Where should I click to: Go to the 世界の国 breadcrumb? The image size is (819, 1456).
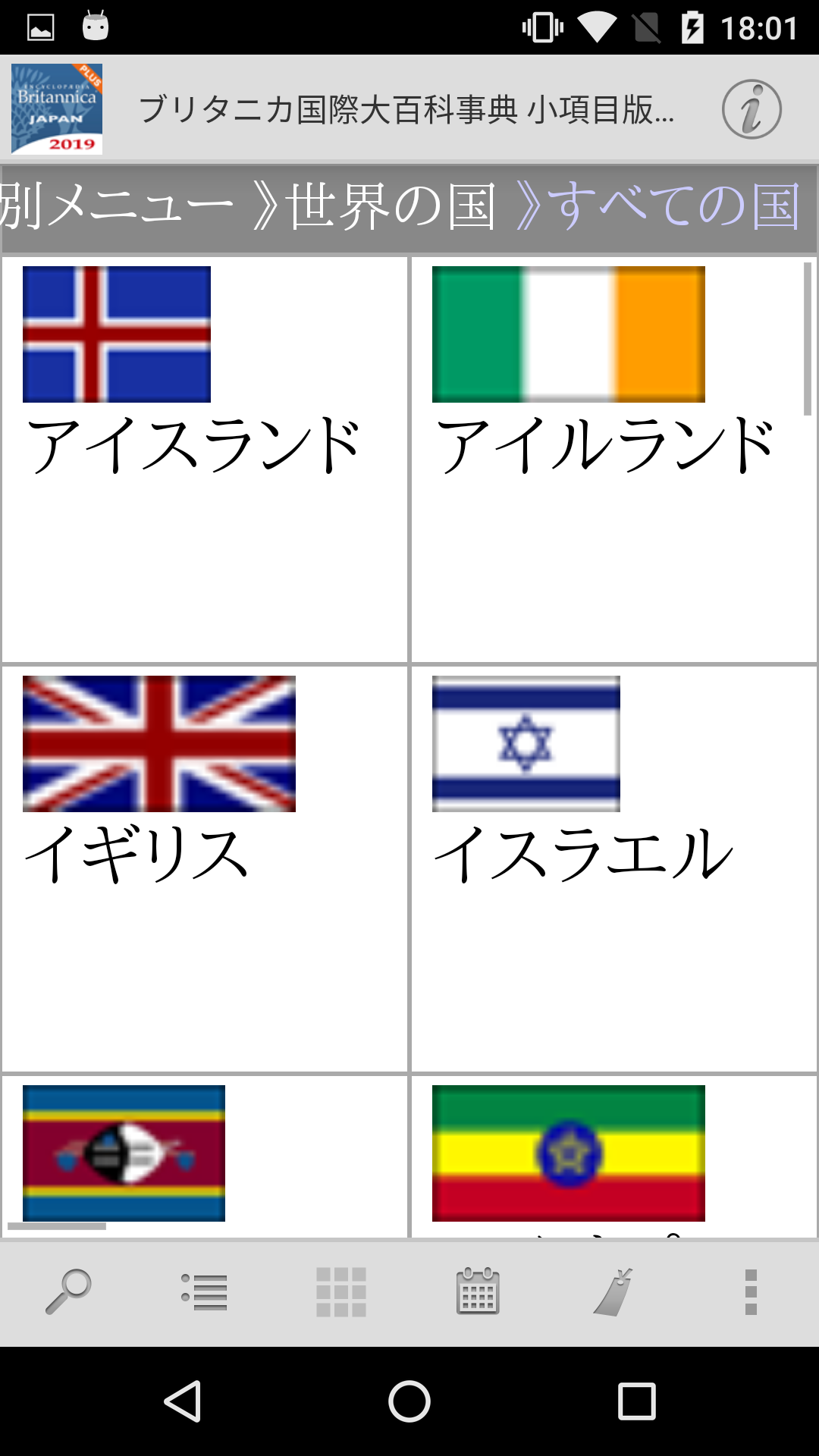click(x=390, y=206)
